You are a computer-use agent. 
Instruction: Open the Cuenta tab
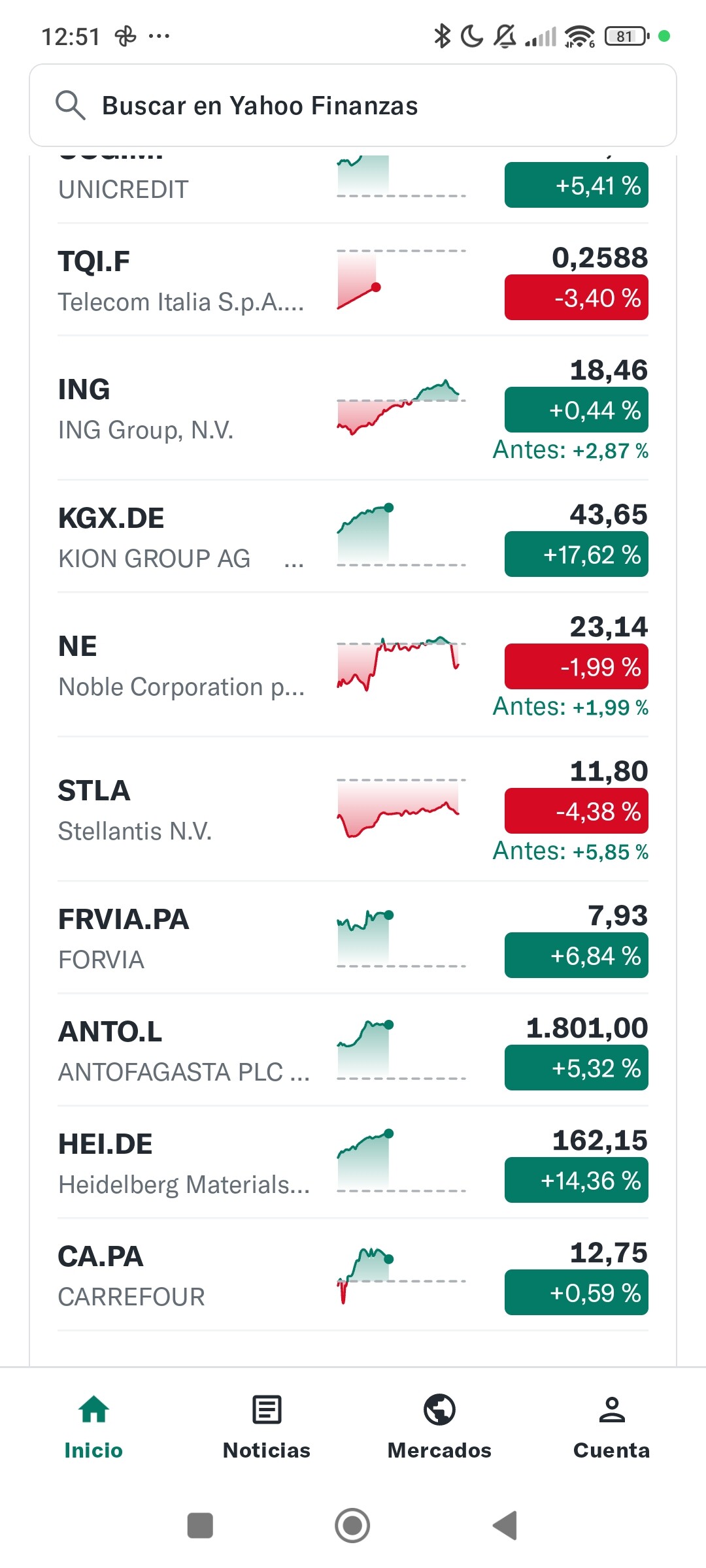[612, 1428]
